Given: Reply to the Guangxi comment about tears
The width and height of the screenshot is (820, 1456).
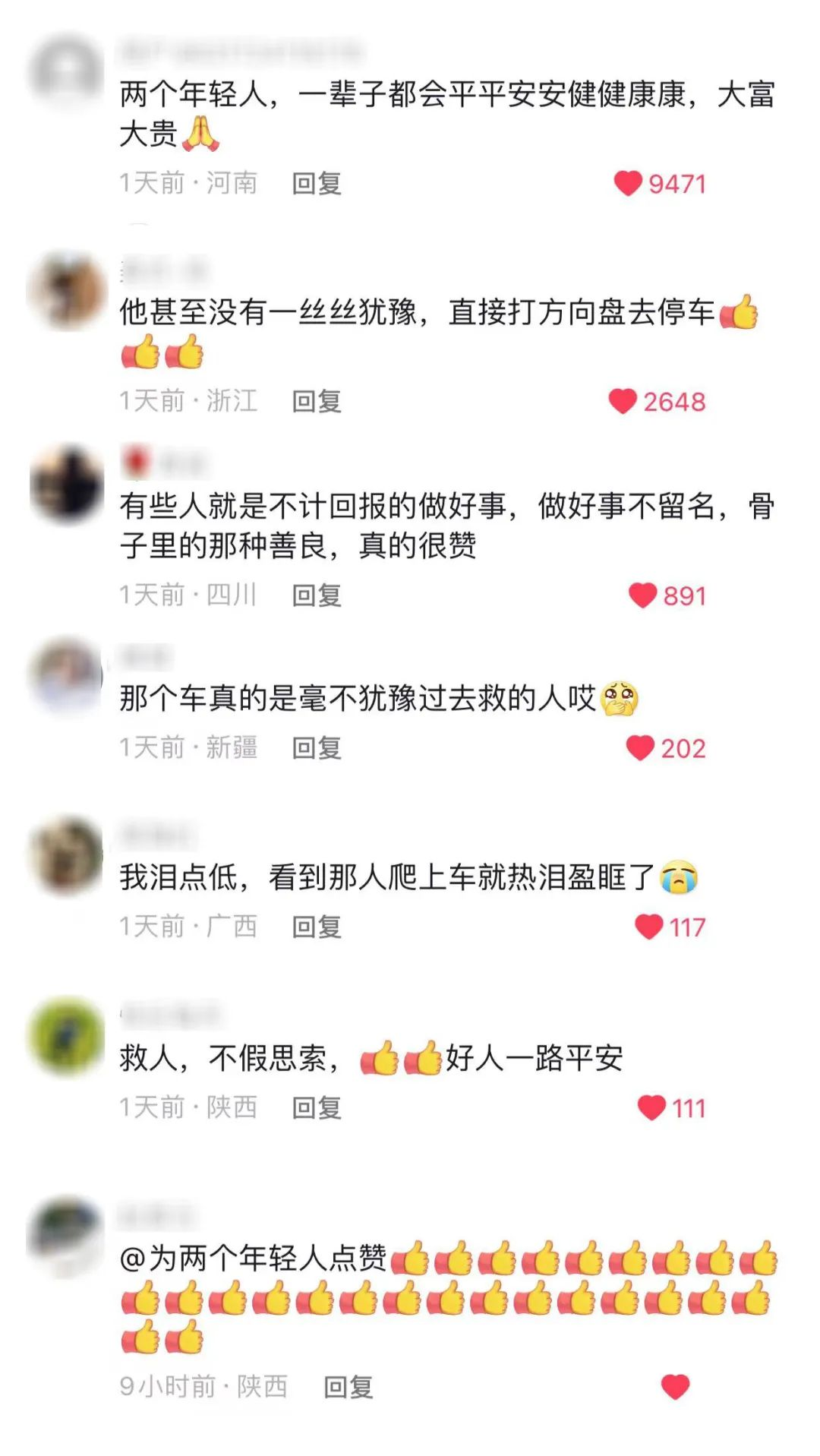Looking at the screenshot, I should [317, 927].
